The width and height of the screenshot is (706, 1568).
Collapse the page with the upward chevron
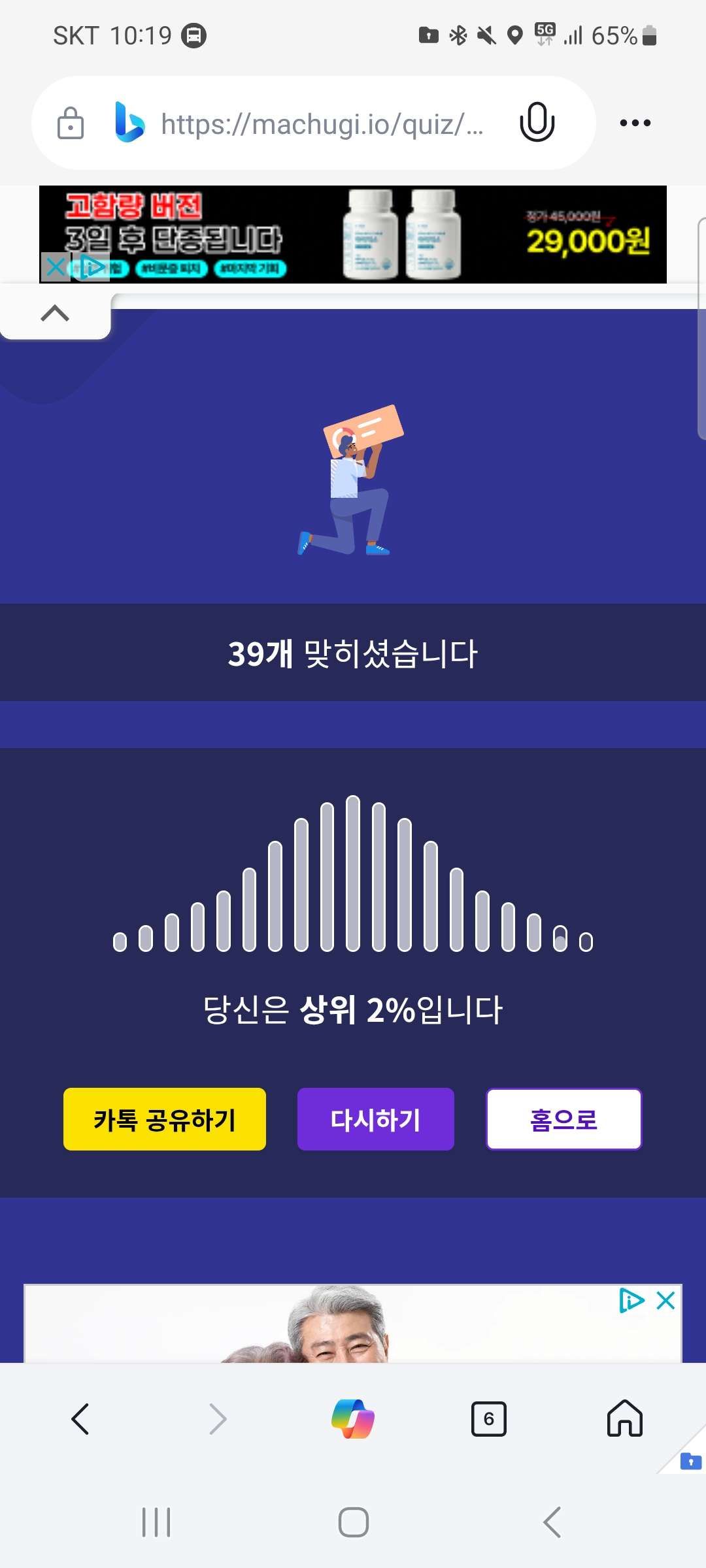(55, 312)
